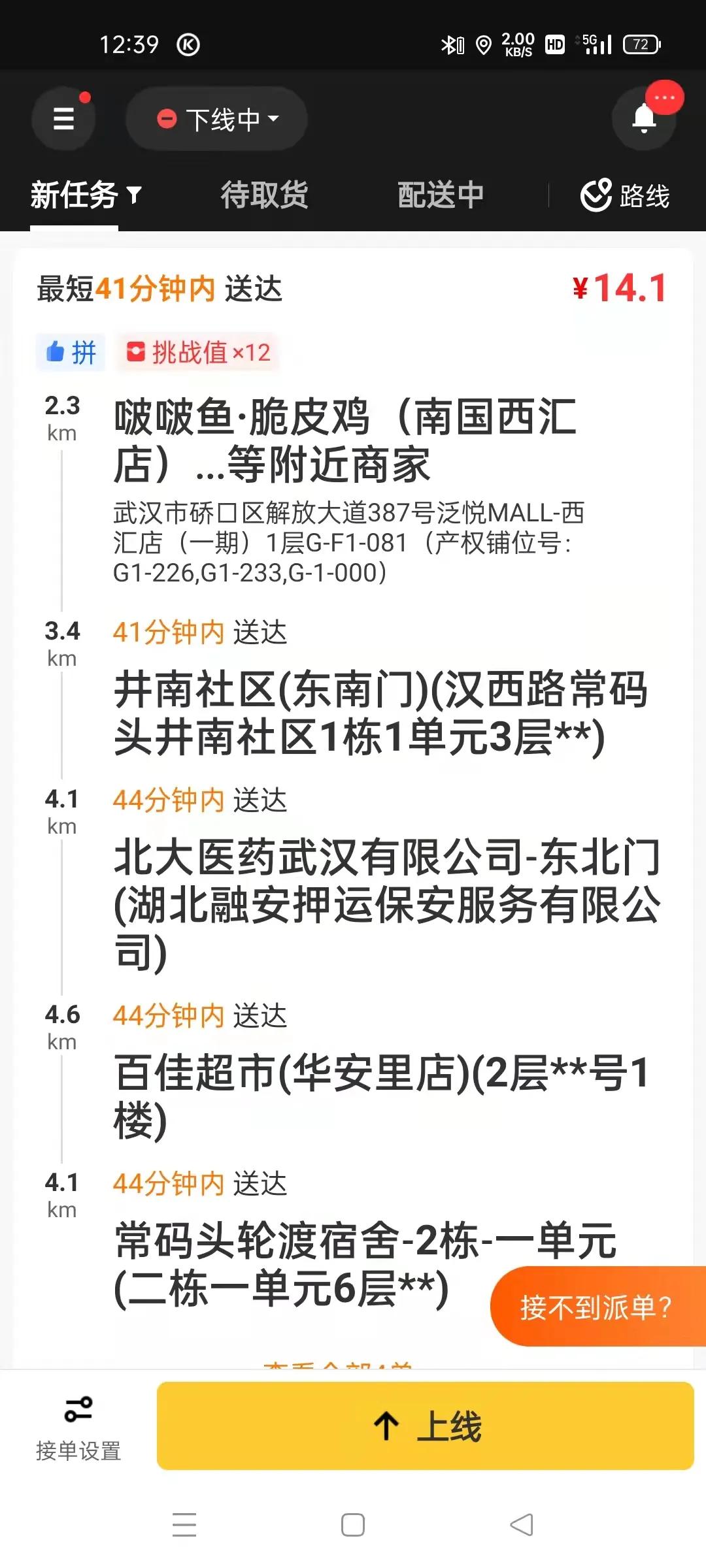
Task: Click the 拼 pooled-order badge
Action: [70, 351]
